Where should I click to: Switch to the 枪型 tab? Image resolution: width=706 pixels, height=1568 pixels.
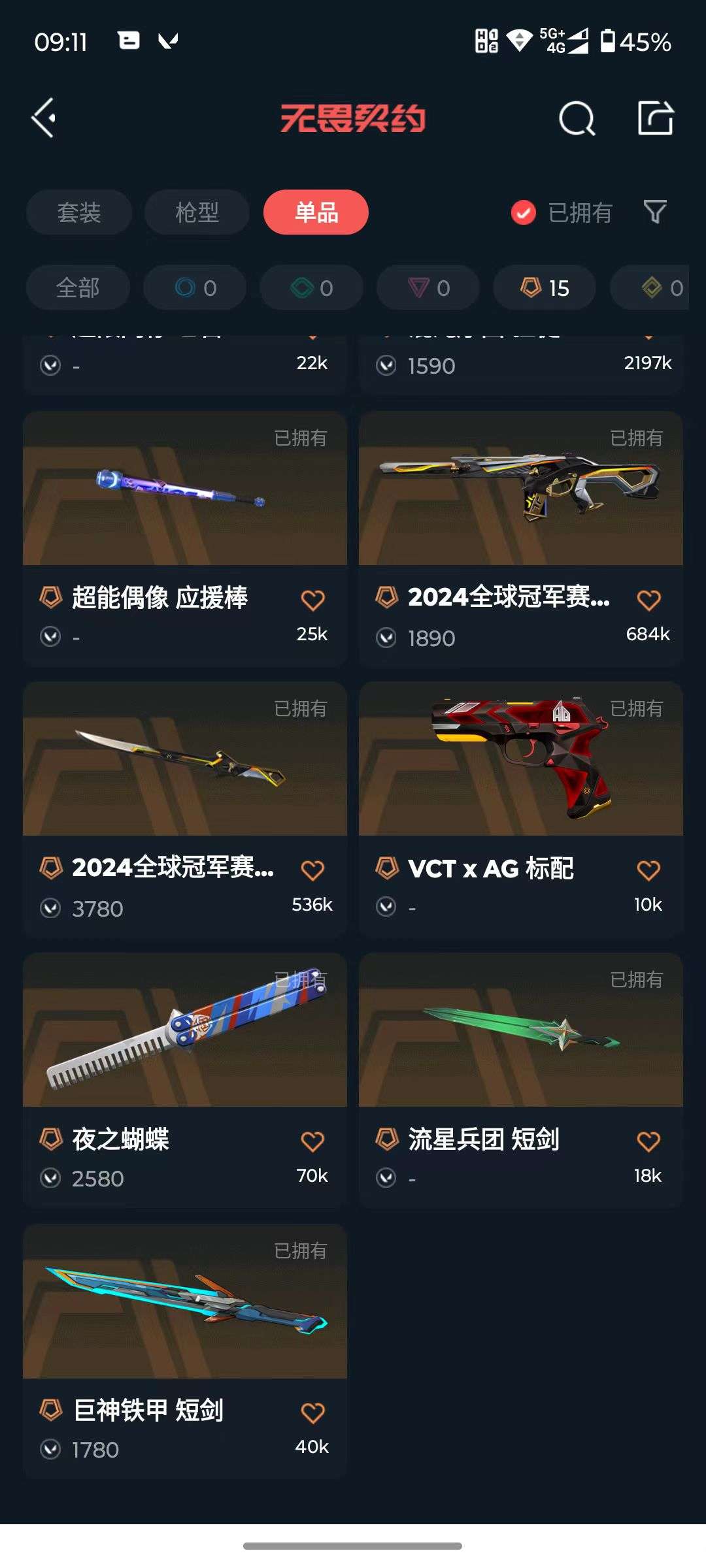coord(196,212)
